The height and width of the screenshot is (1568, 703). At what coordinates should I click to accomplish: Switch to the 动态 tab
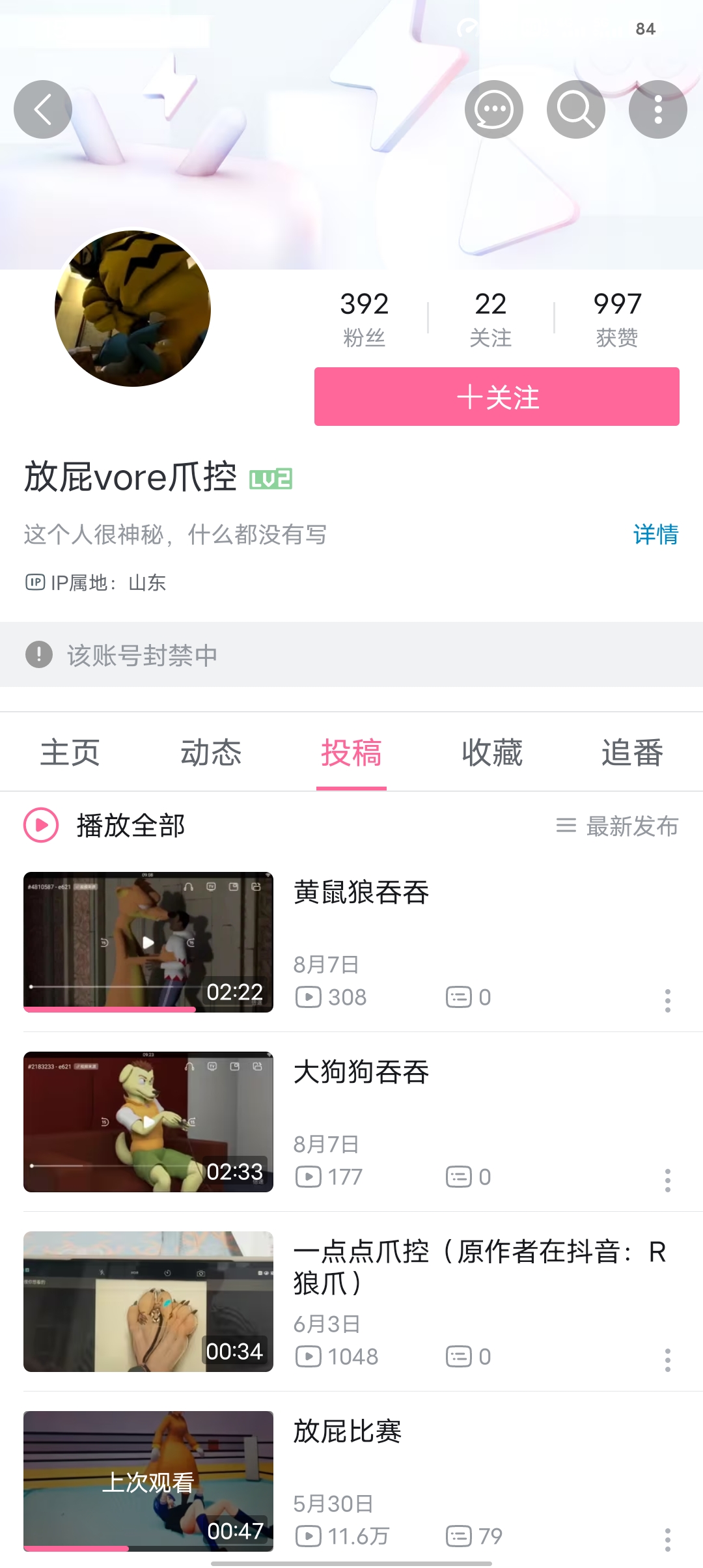(x=211, y=753)
